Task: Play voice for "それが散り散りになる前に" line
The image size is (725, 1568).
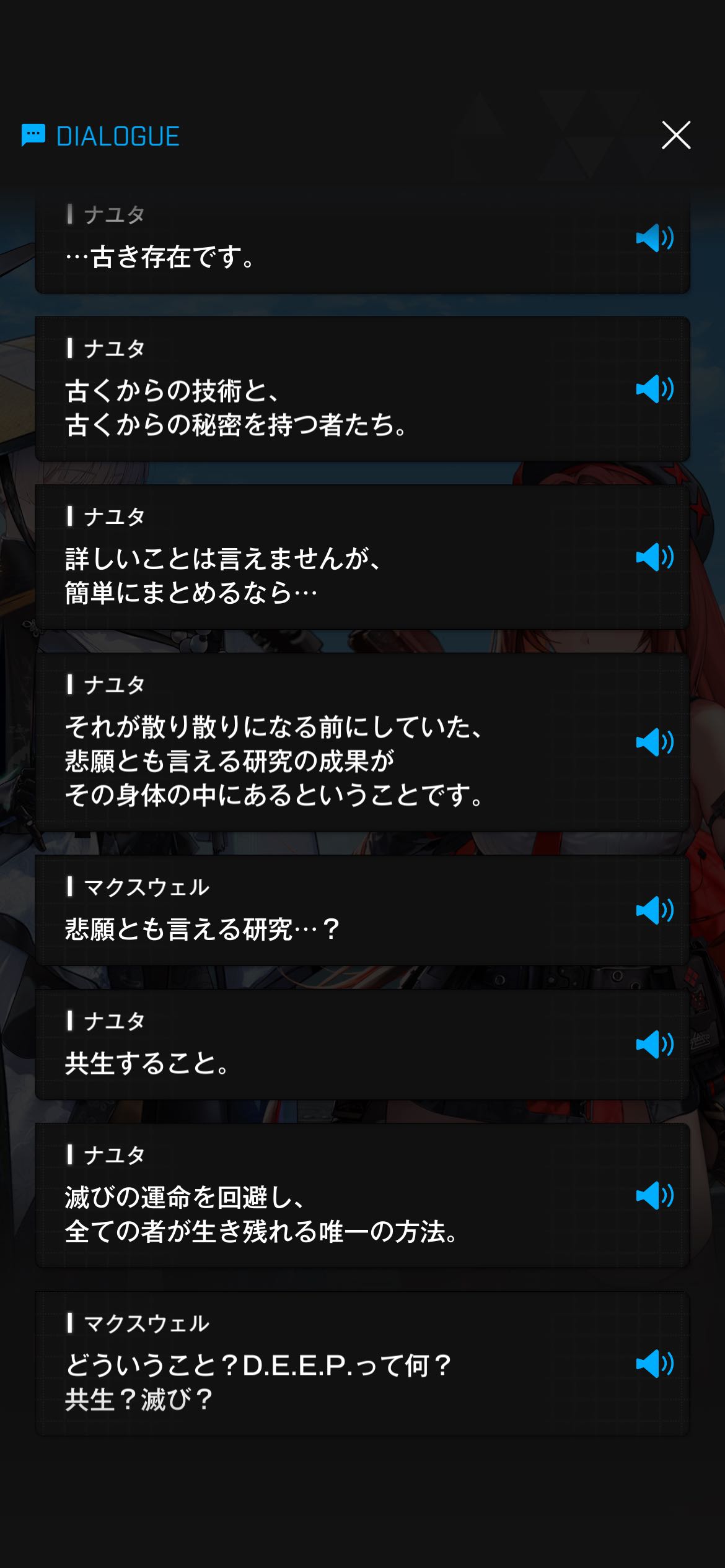Action: [654, 742]
